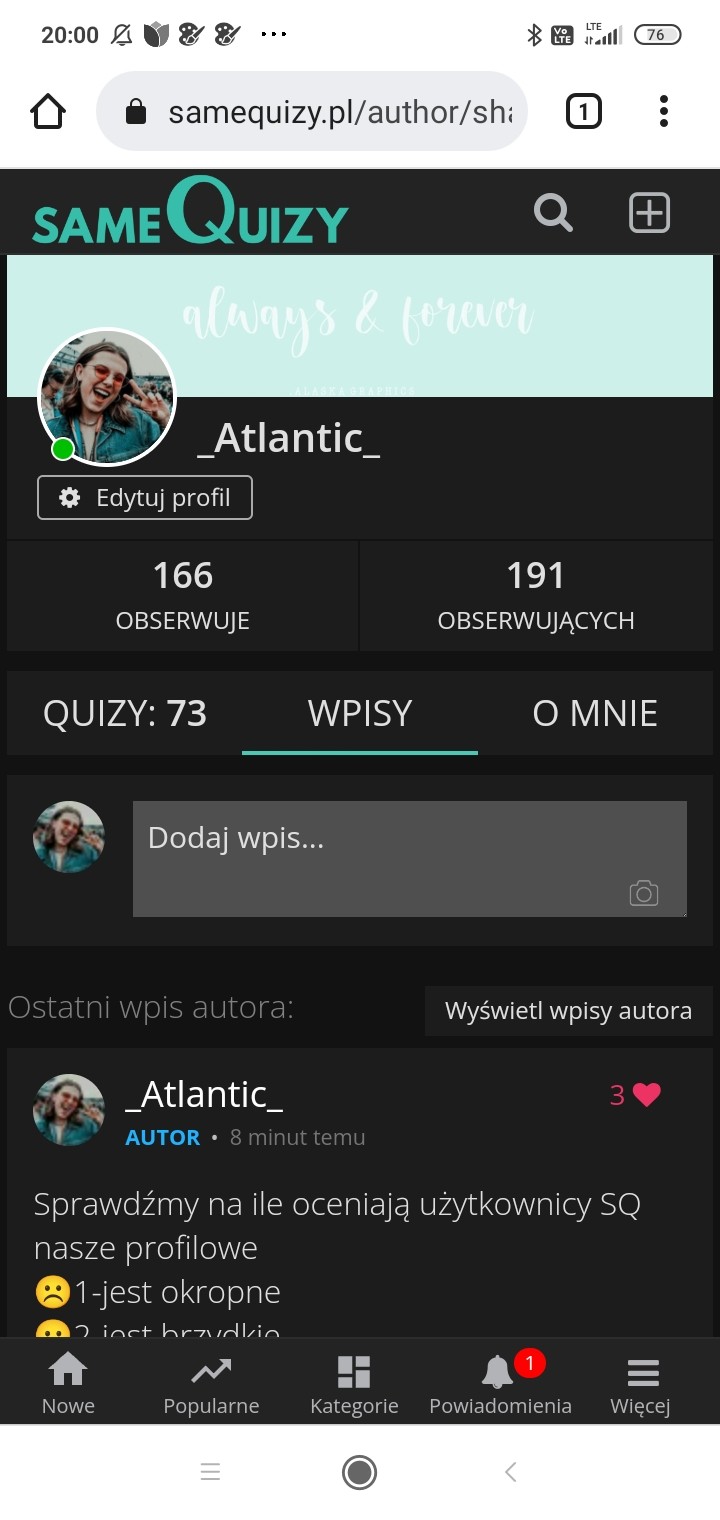This screenshot has width=720, height=1520.
Task: View the 191 Obserwujących list
Action: click(536, 596)
